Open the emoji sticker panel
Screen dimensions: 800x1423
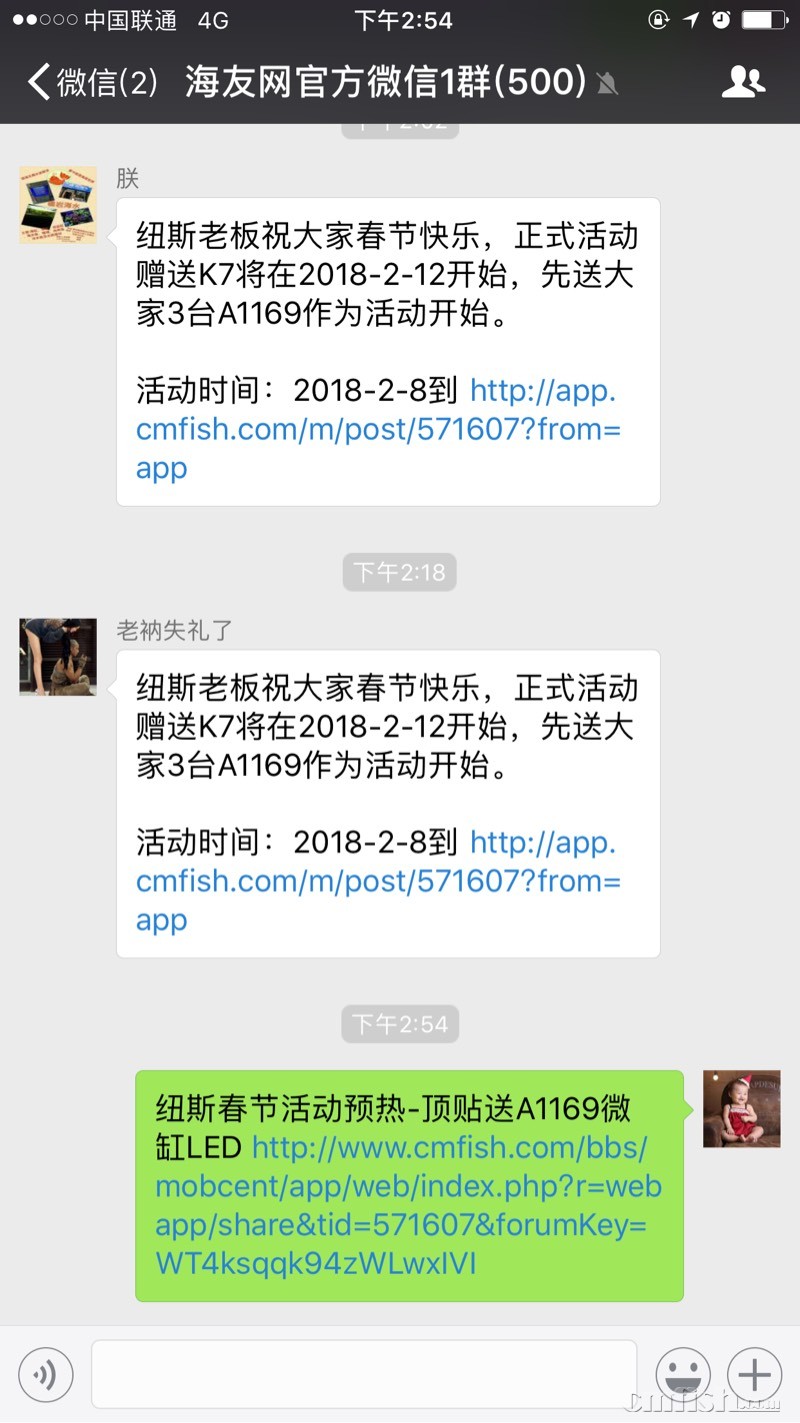683,1375
